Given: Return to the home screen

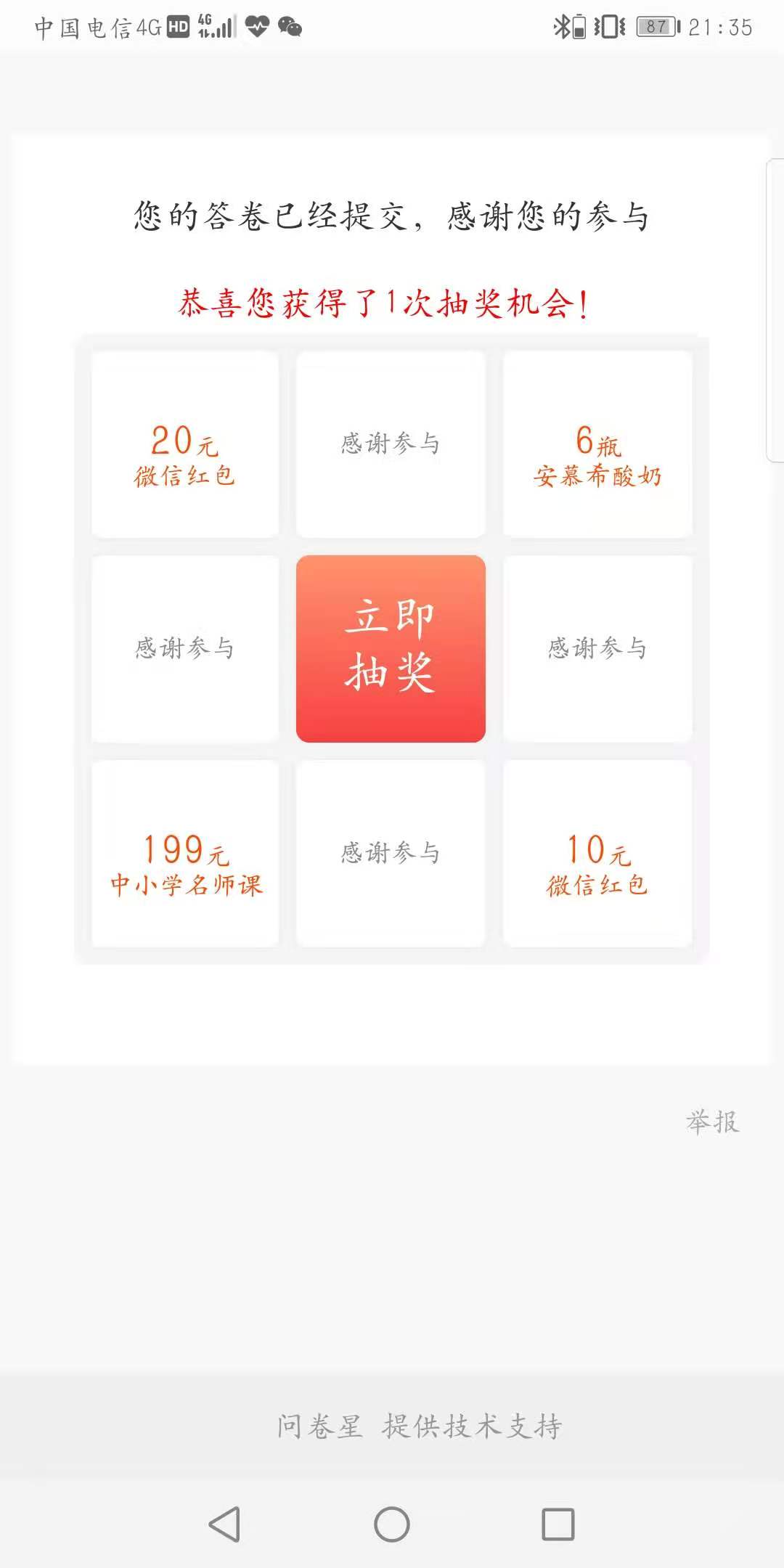Looking at the screenshot, I should click(392, 1524).
